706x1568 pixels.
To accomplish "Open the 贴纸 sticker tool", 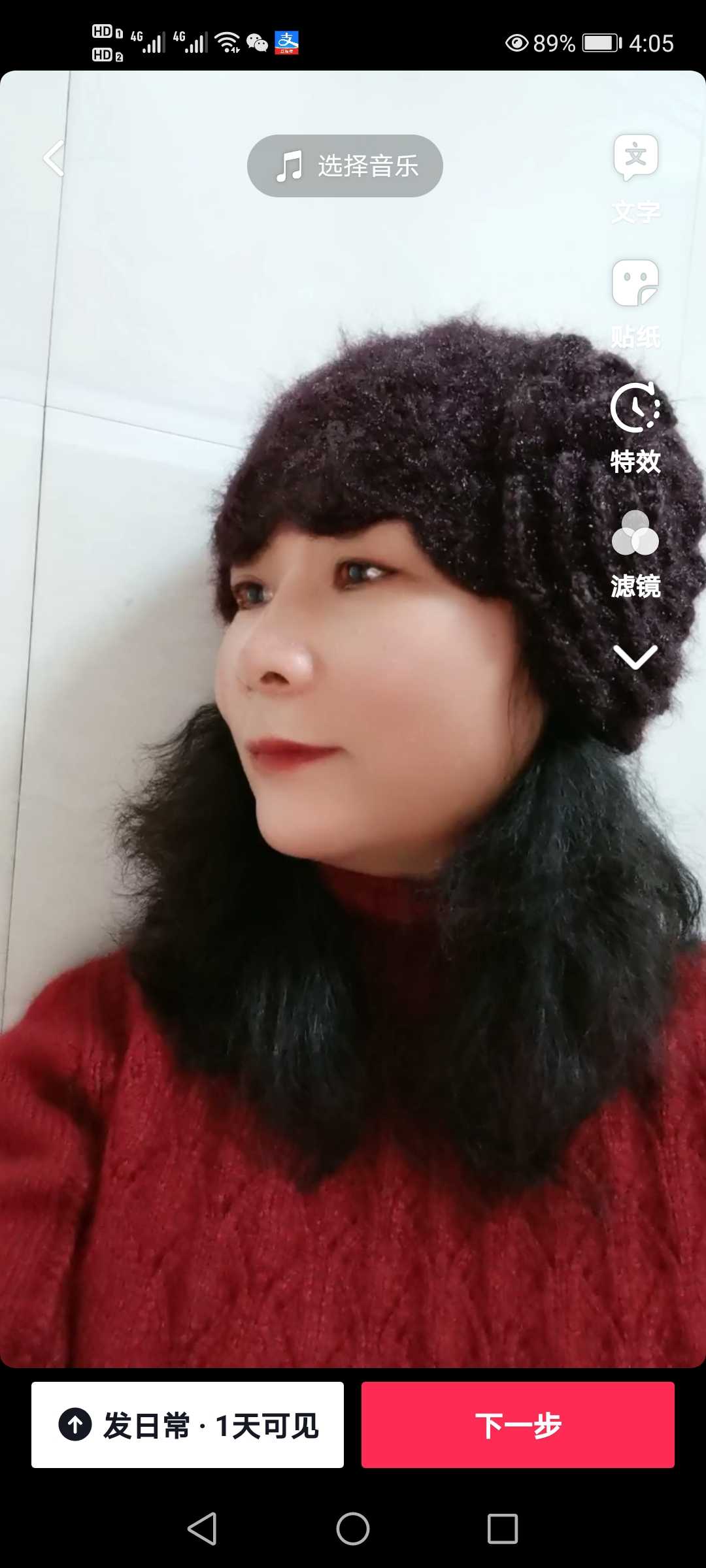I will [x=635, y=302].
